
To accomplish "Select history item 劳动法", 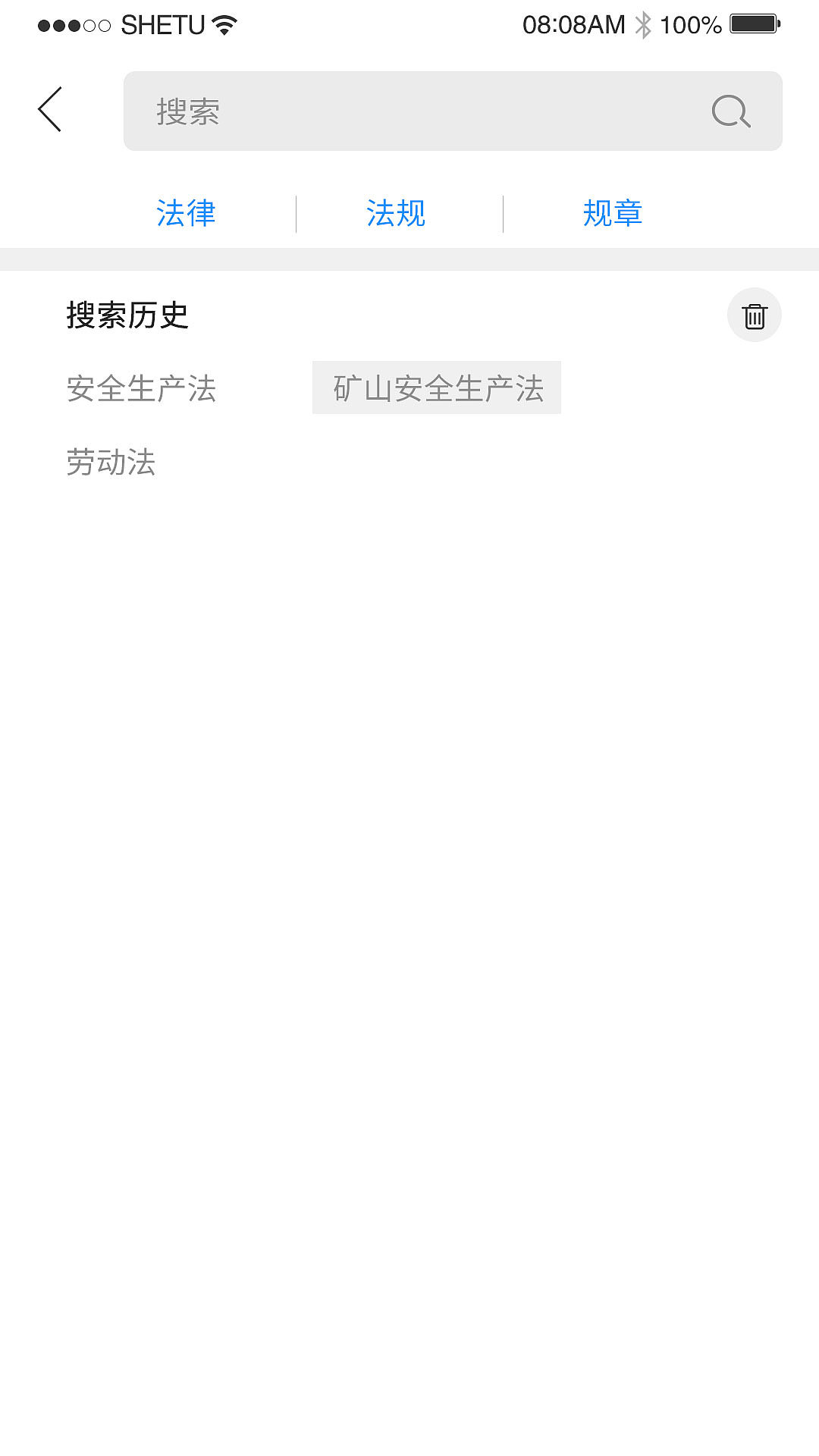I will click(111, 462).
